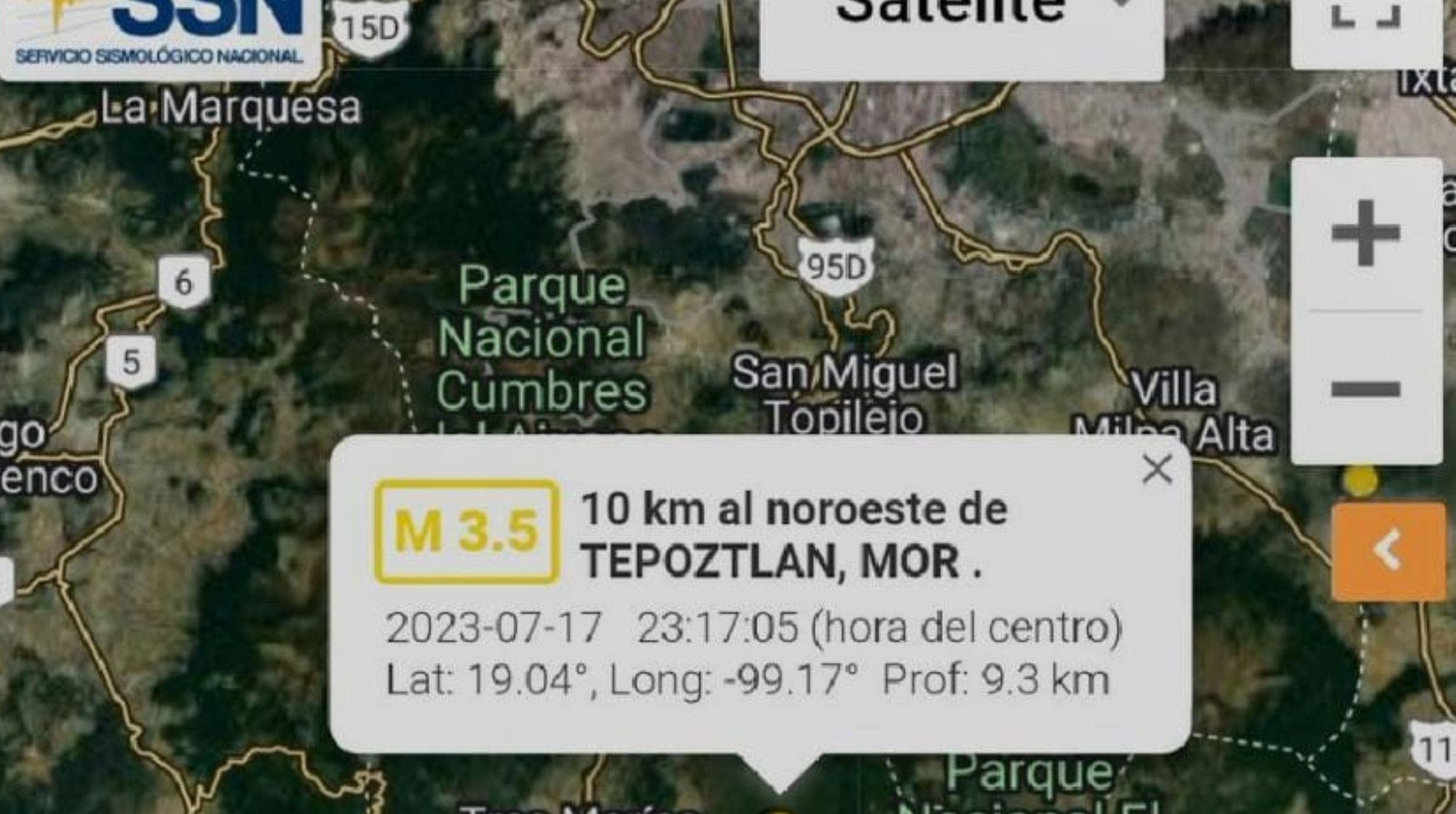Open the Satélite map type dropdown
Viewport: 1456px width, 814px height.
[961, 23]
